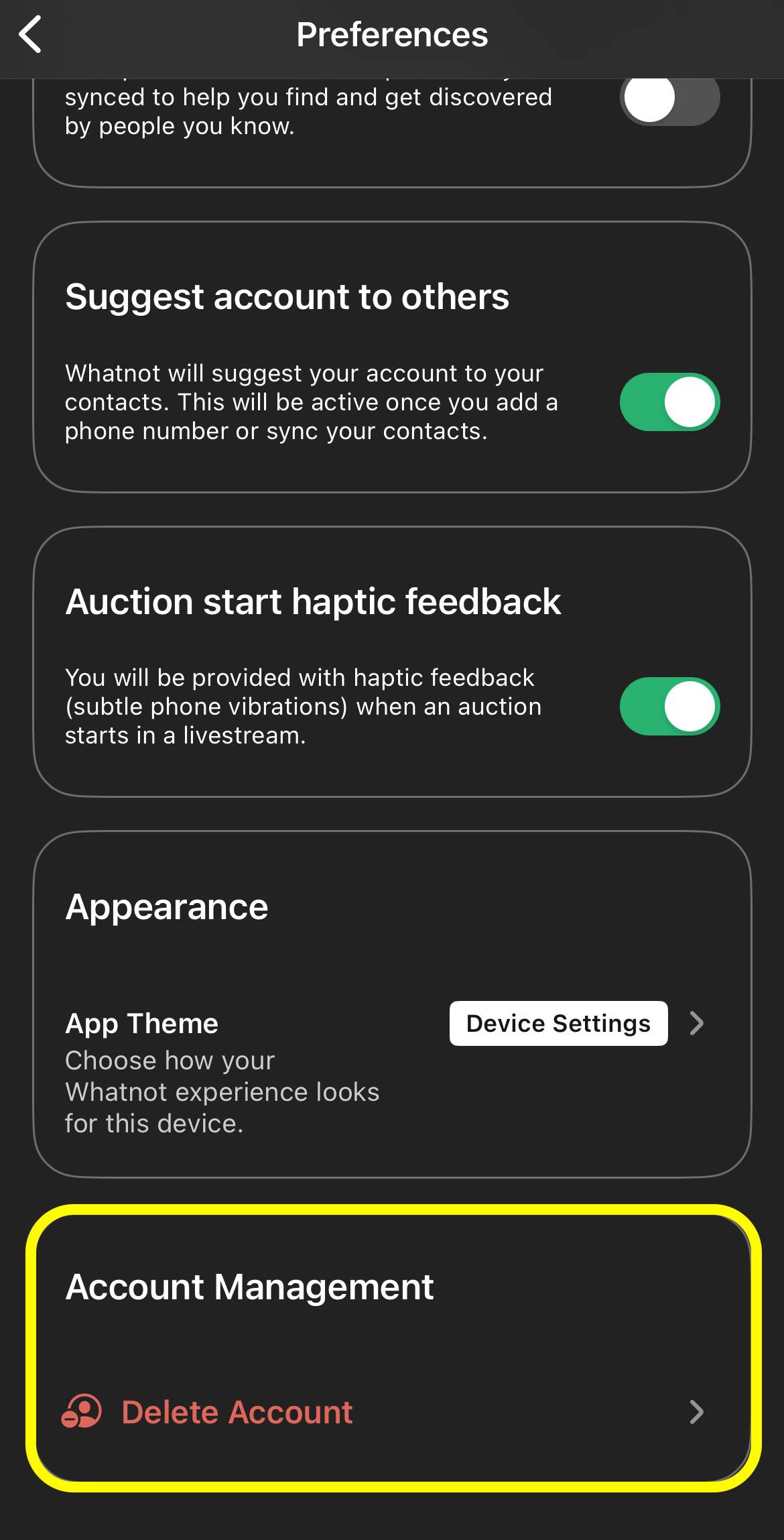Enable the contacts sync toggle

pyautogui.click(x=669, y=99)
